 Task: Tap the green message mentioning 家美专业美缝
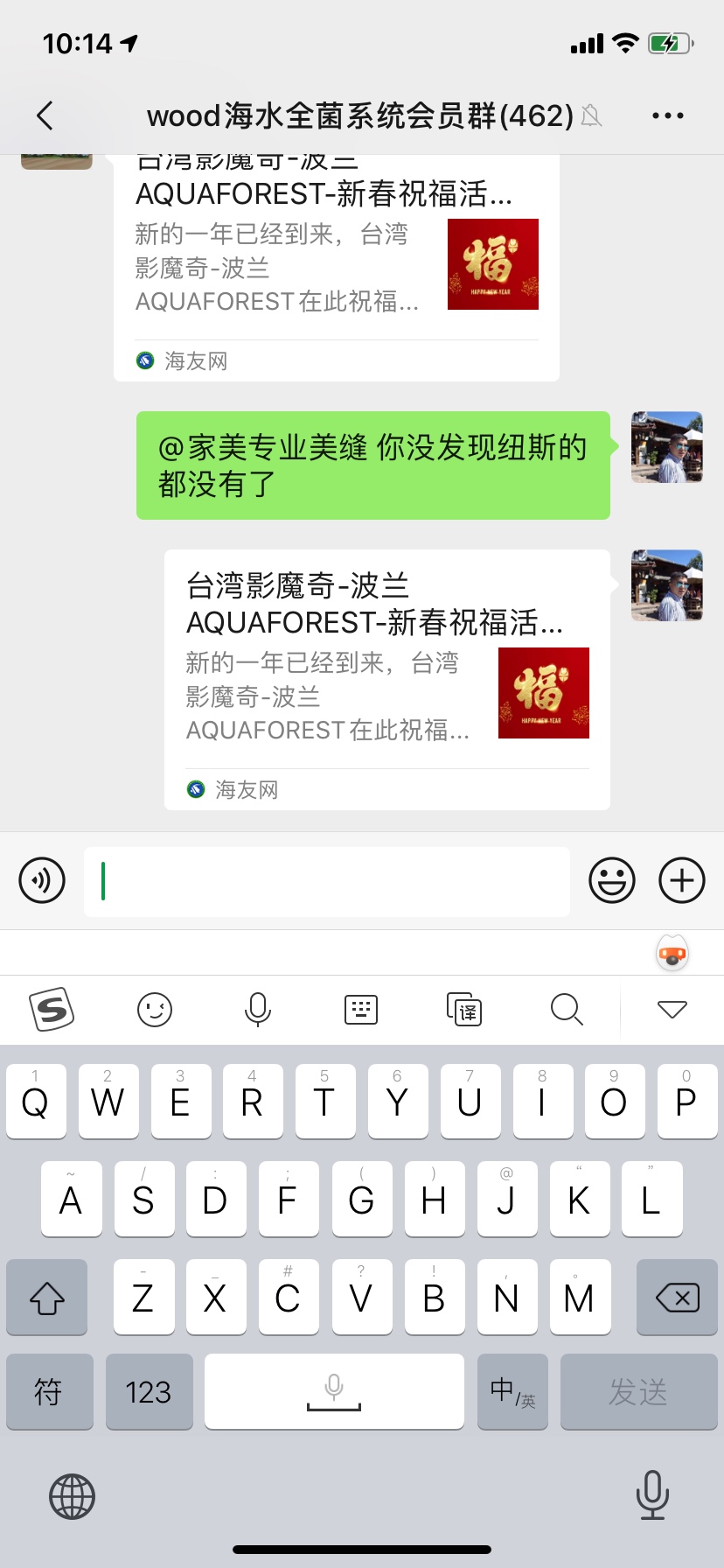pyautogui.click(x=372, y=465)
